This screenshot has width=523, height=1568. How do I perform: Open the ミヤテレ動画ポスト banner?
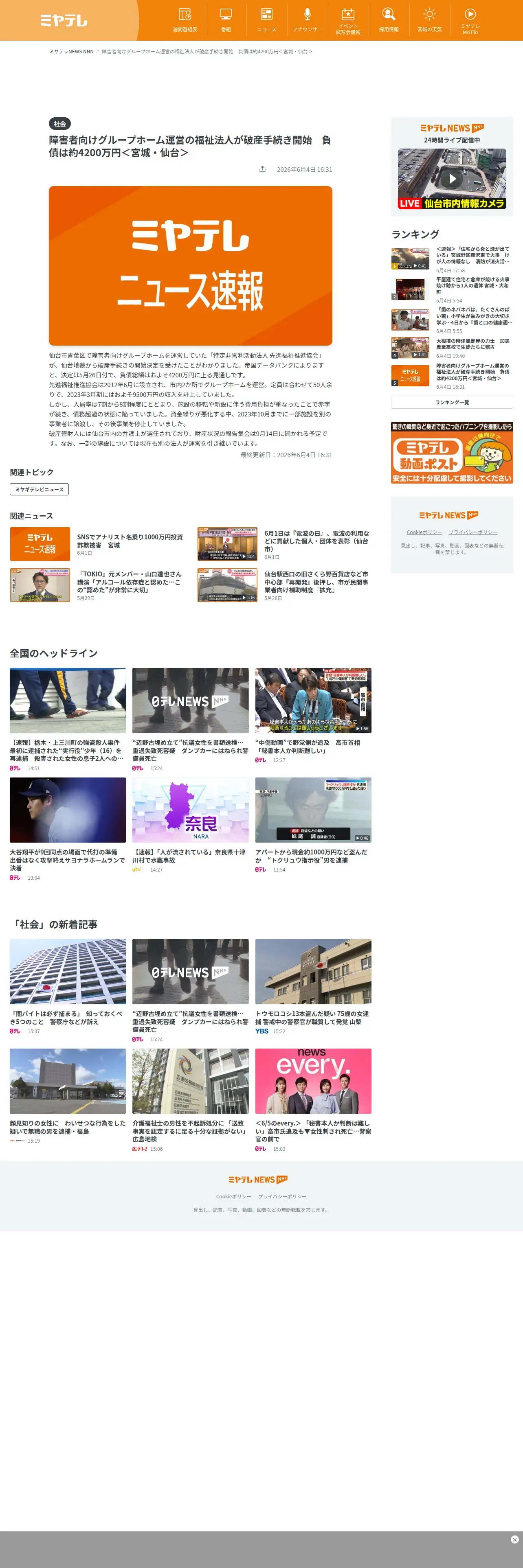click(452, 453)
